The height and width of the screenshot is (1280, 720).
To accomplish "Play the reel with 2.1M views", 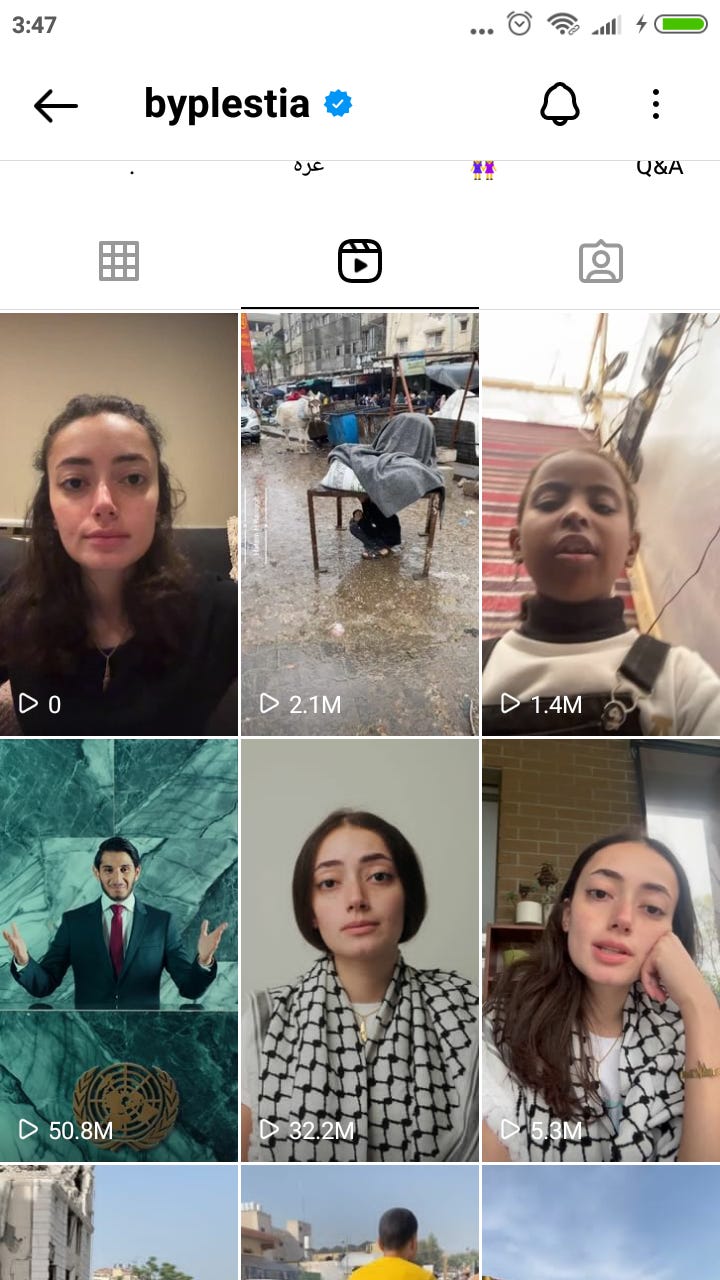I will point(360,525).
